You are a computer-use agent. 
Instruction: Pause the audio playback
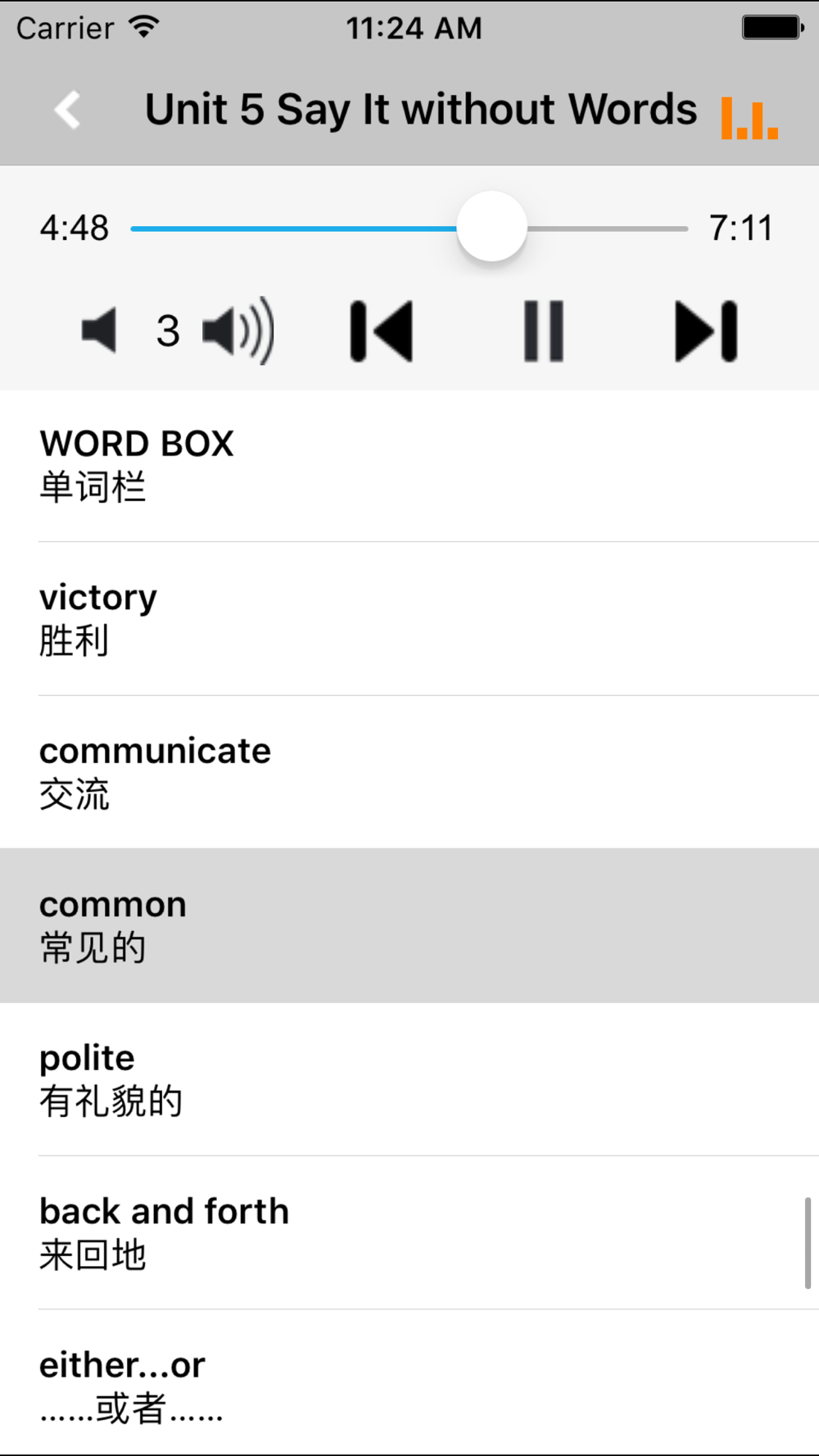(x=544, y=331)
